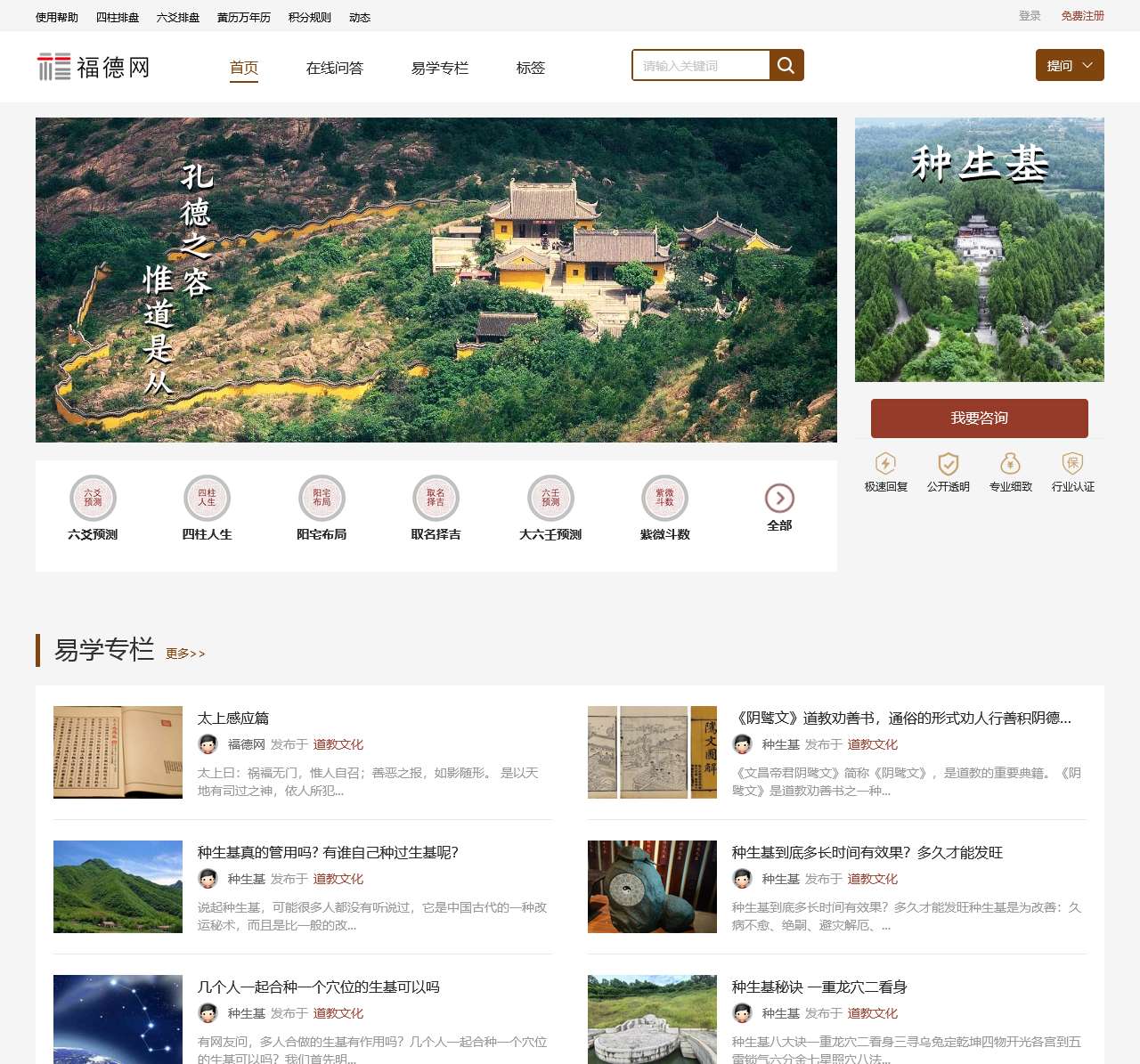Open the 太上感应篇 article
This screenshot has width=1140, height=1064.
232,718
